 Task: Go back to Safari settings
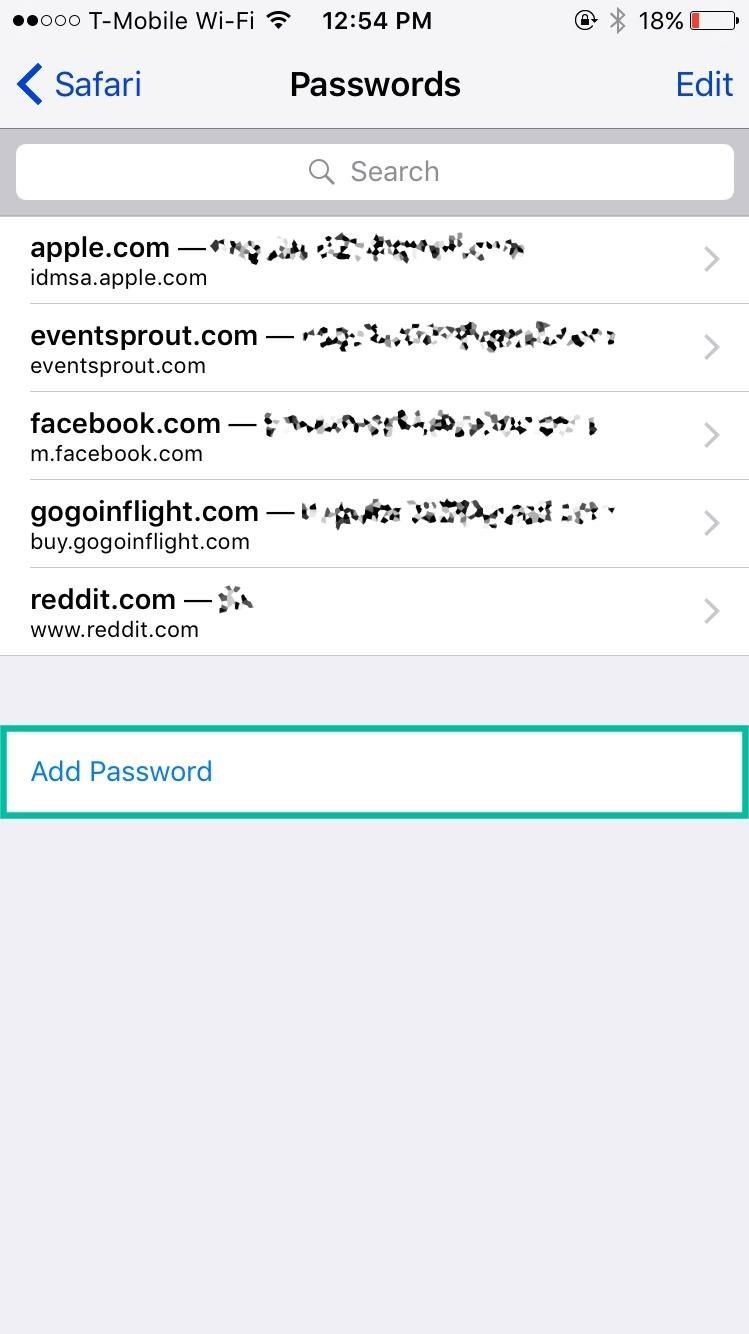coord(80,85)
